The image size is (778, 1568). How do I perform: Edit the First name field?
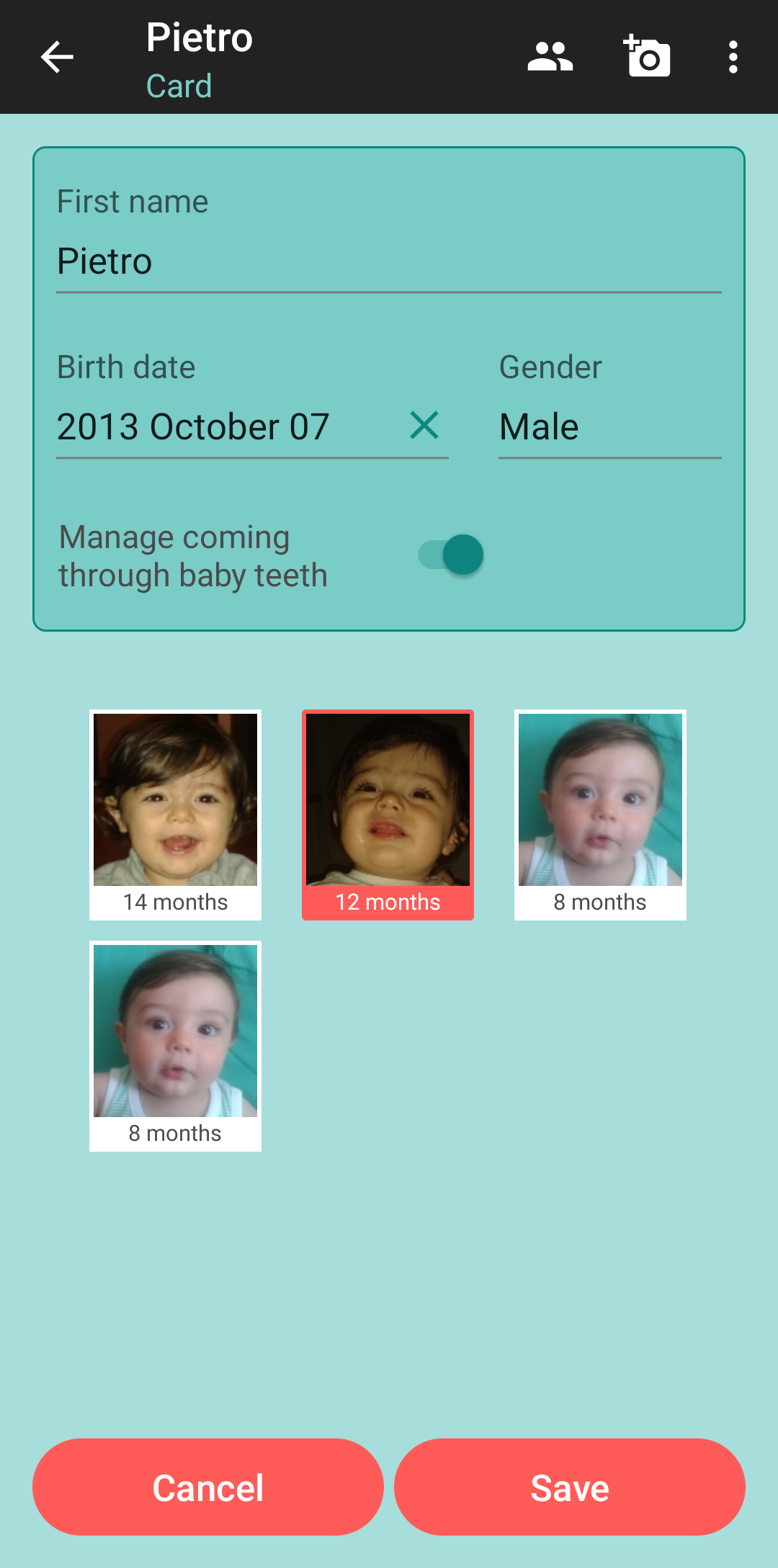click(389, 261)
